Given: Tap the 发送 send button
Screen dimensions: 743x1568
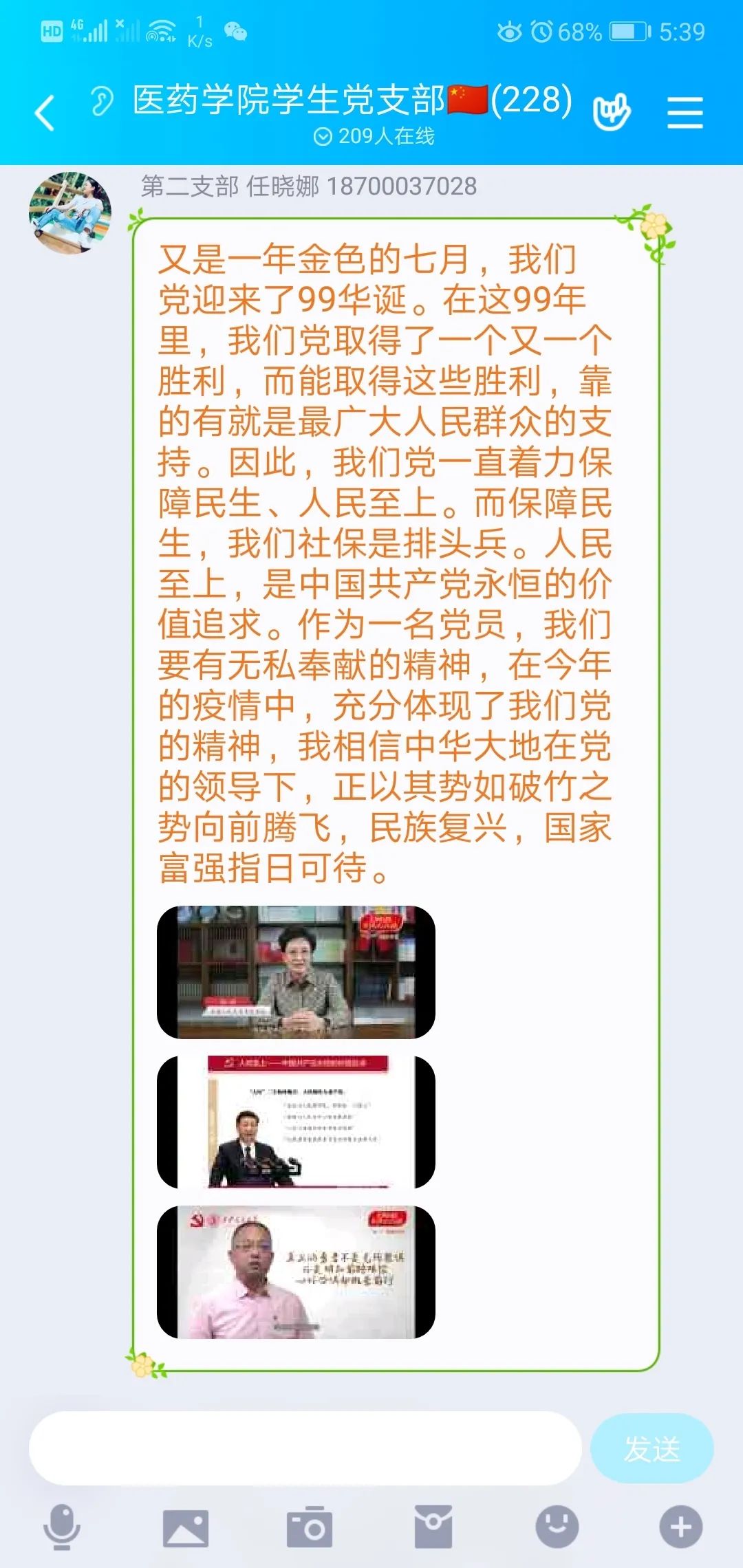Looking at the screenshot, I should tap(652, 1448).
